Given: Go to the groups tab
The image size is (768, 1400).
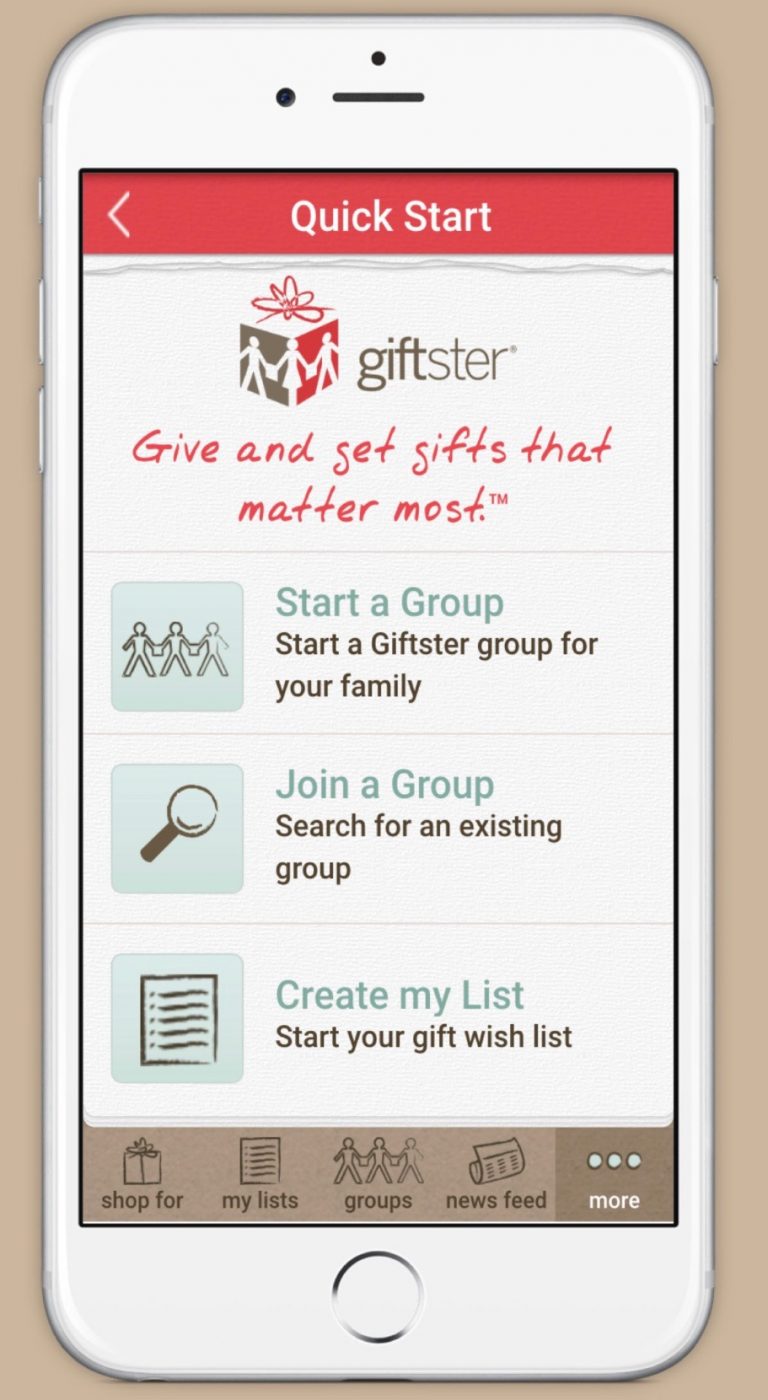Looking at the screenshot, I should [378, 1175].
